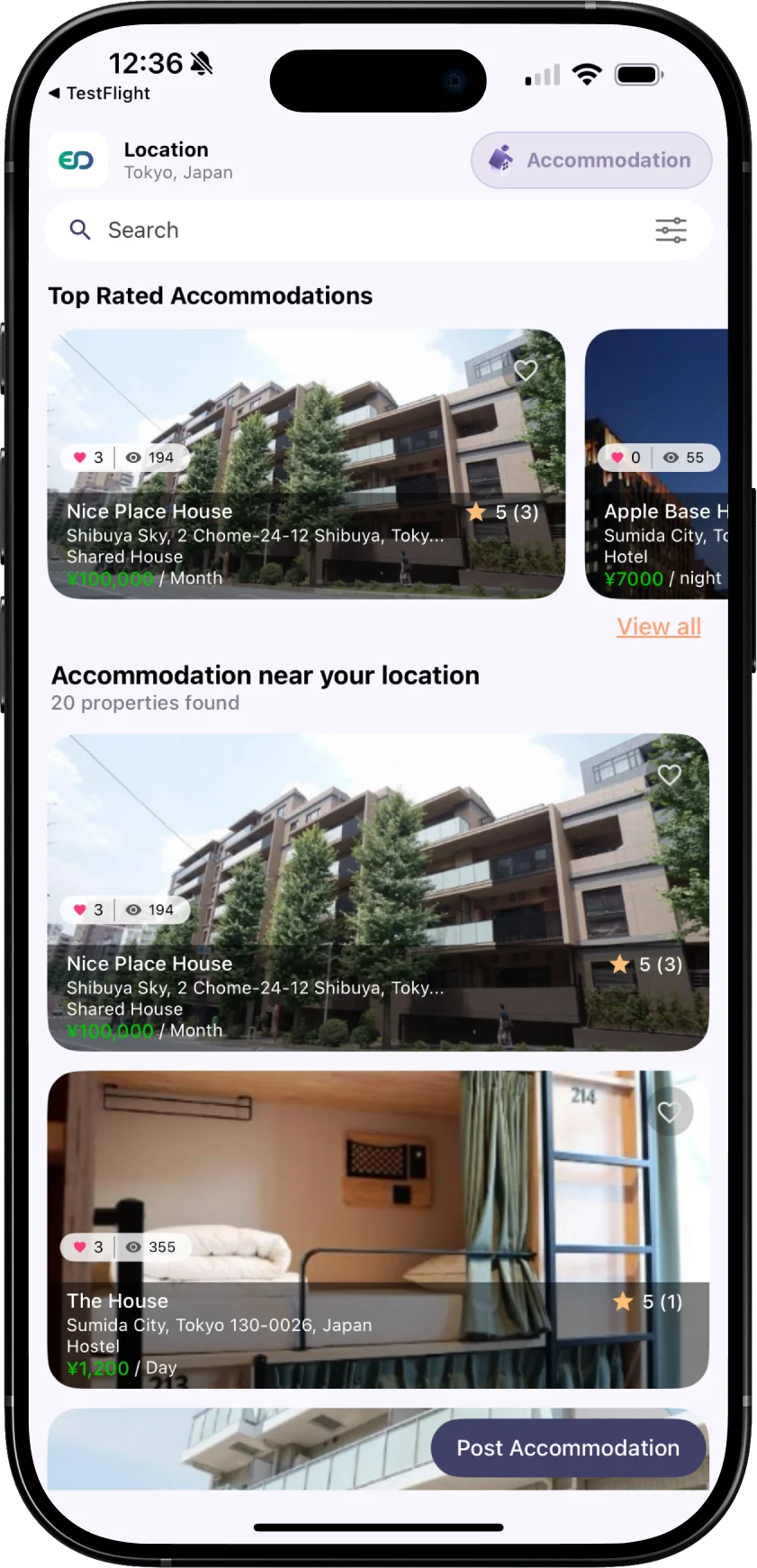Open View all top rated accommodations
Screen dimensions: 757x1568
pyautogui.click(x=659, y=626)
